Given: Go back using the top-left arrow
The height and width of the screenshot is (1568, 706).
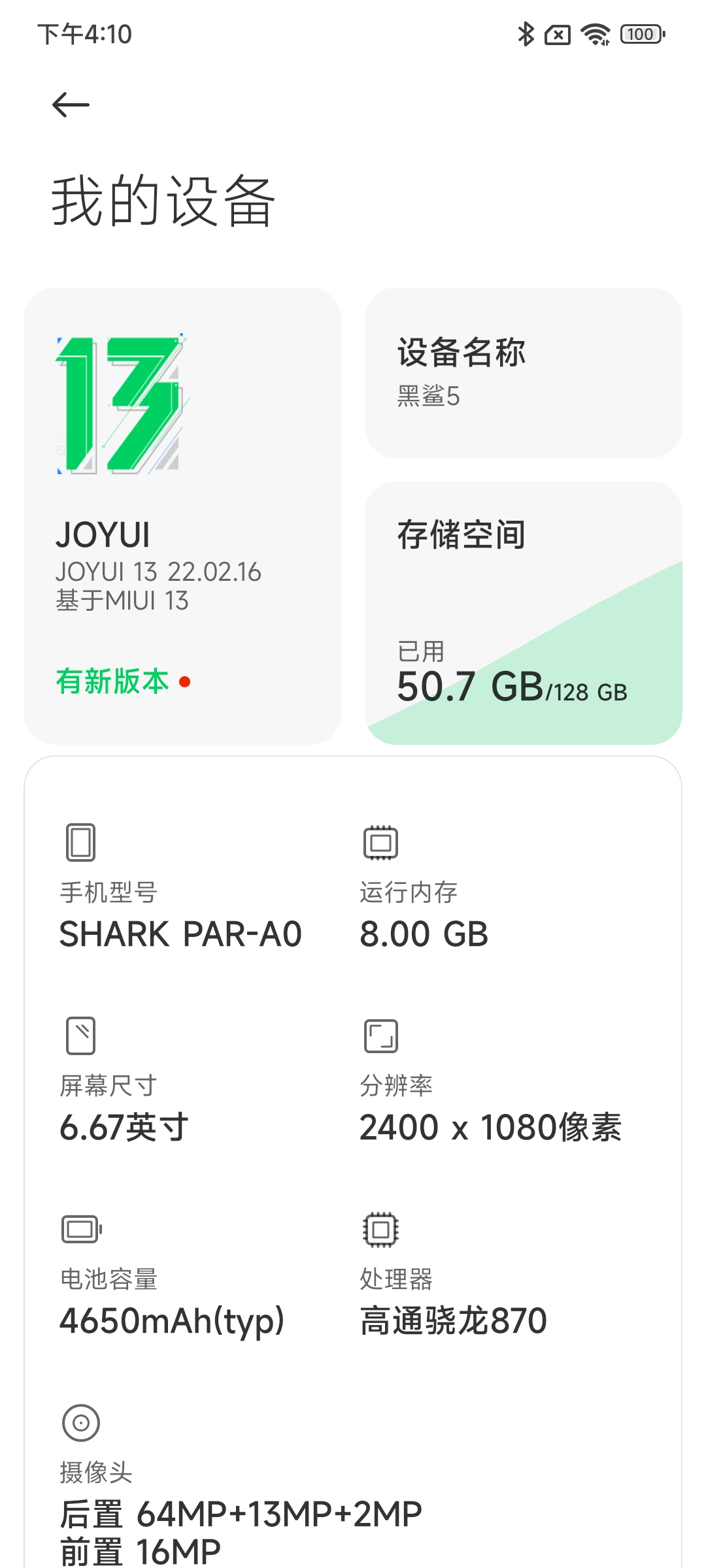Looking at the screenshot, I should click(x=71, y=105).
